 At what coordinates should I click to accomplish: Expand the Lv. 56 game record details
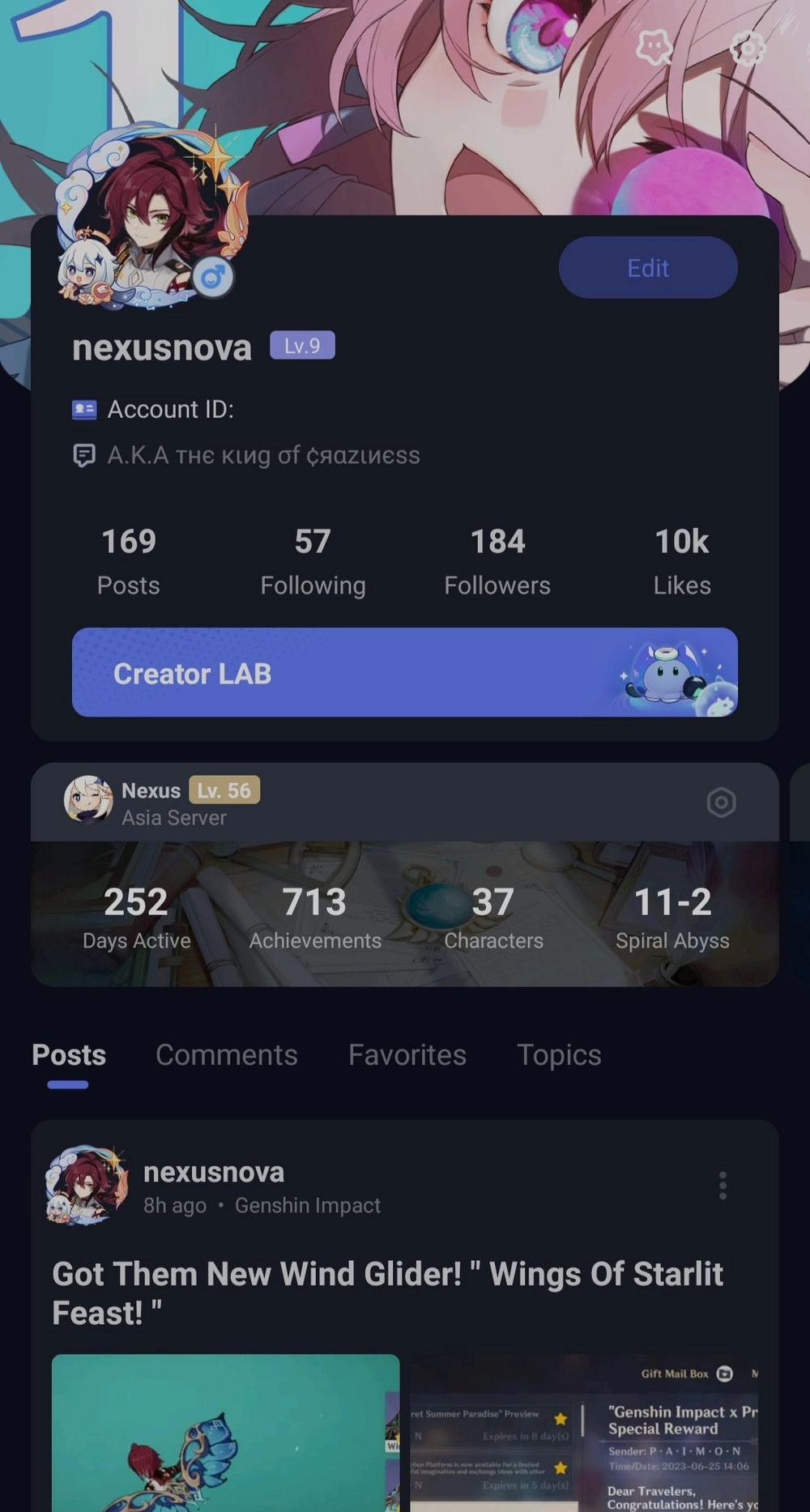(x=224, y=790)
